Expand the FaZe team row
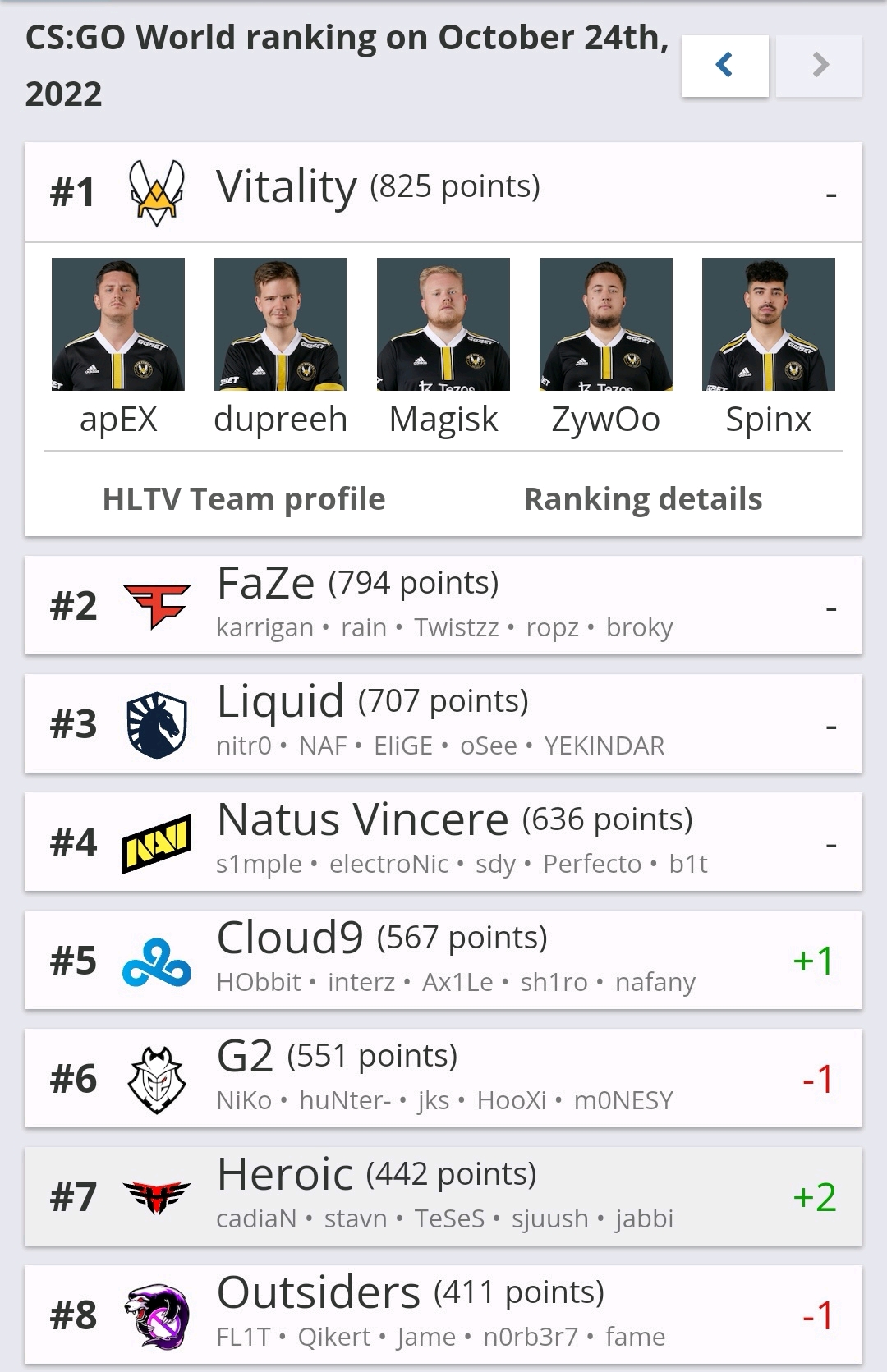The height and width of the screenshot is (1372, 887). click(x=443, y=605)
